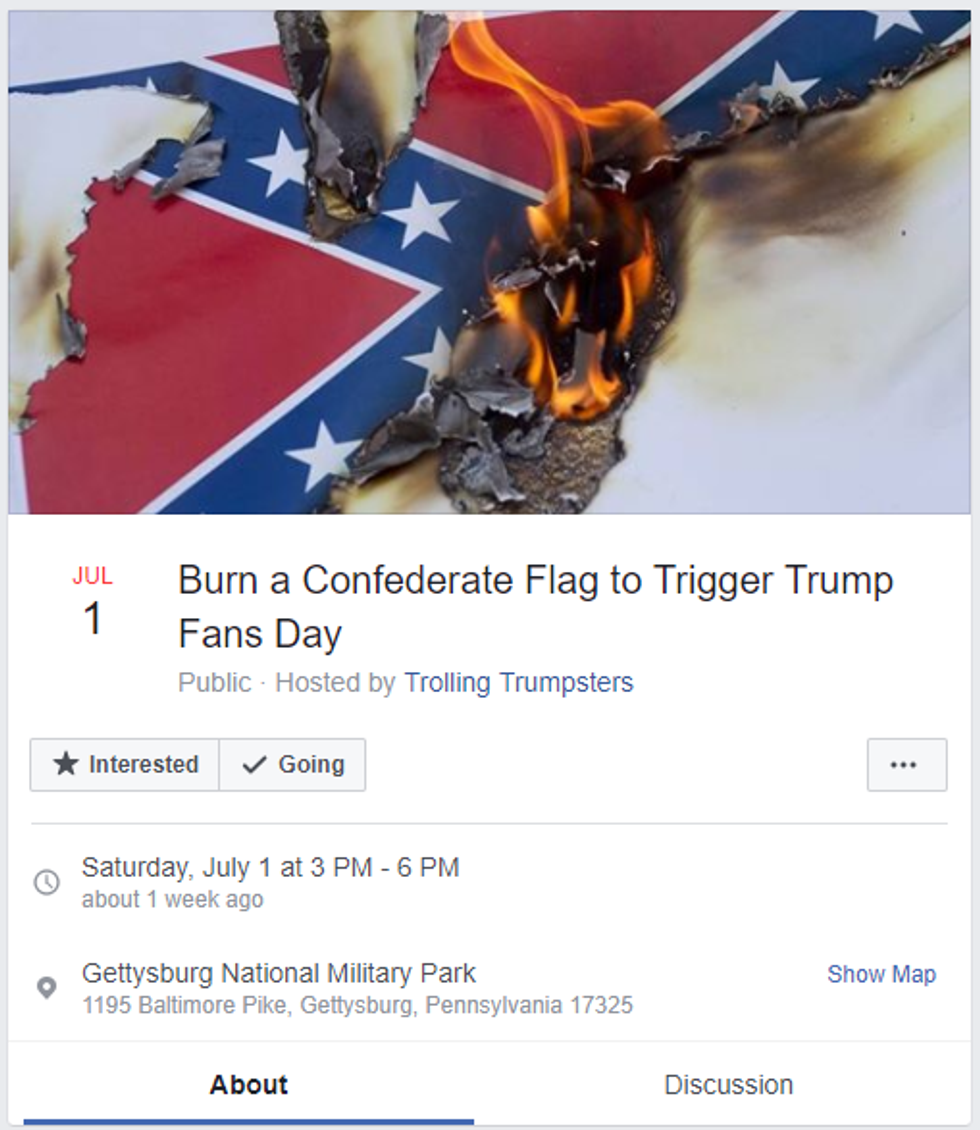Open the three-dot more options menu

[906, 765]
